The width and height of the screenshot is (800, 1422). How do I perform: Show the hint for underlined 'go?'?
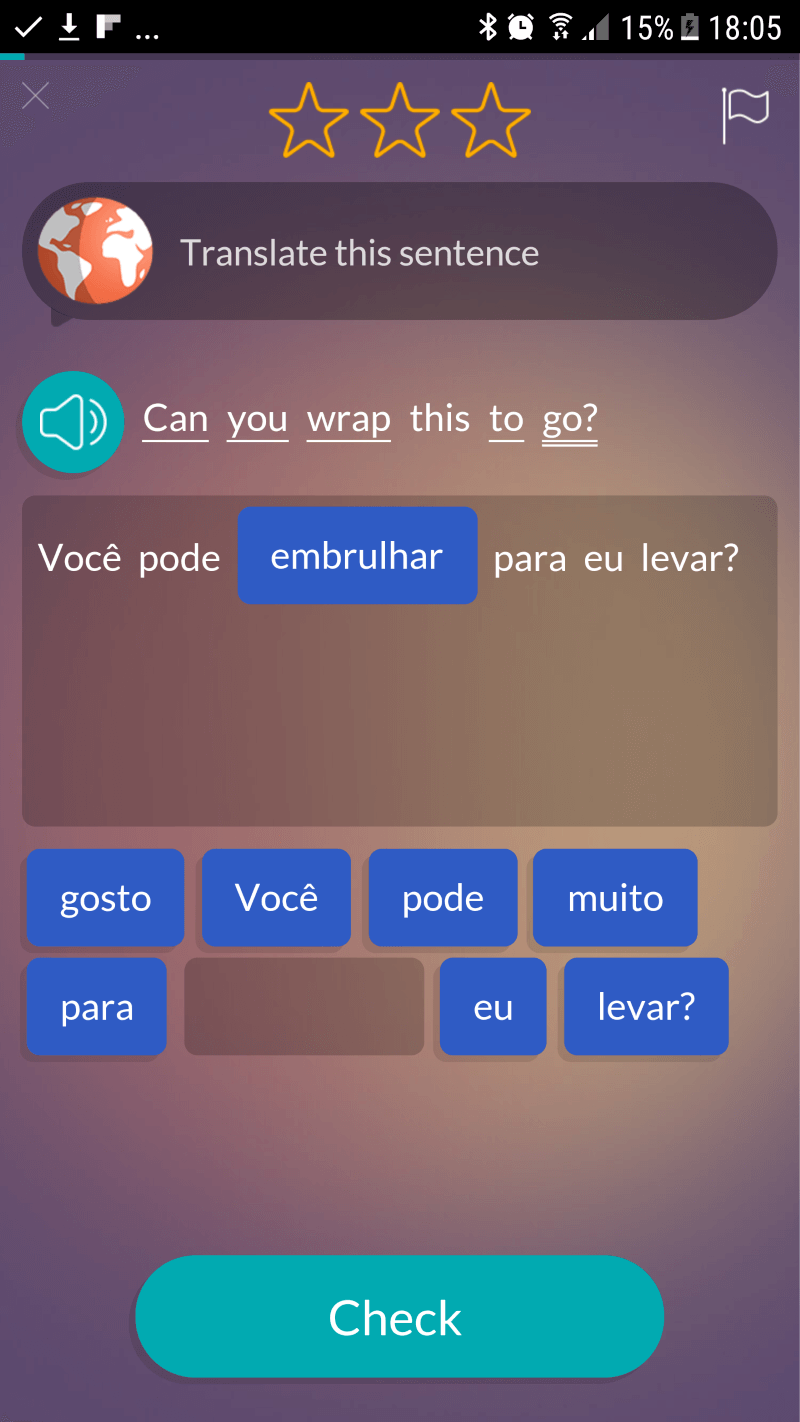(x=570, y=420)
